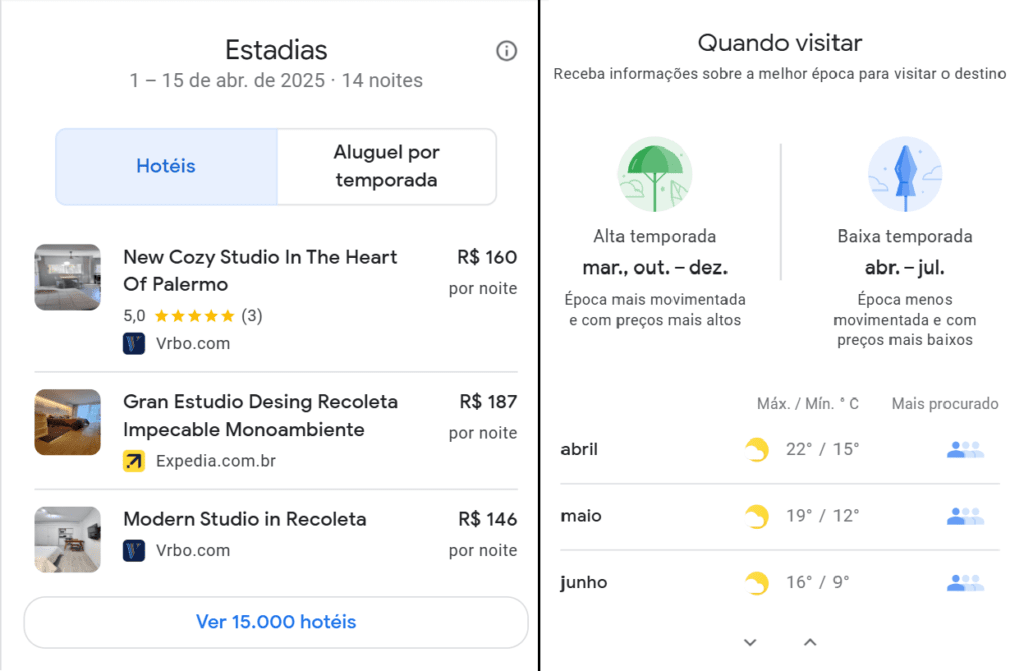Show later months with the down chevron

point(751,642)
